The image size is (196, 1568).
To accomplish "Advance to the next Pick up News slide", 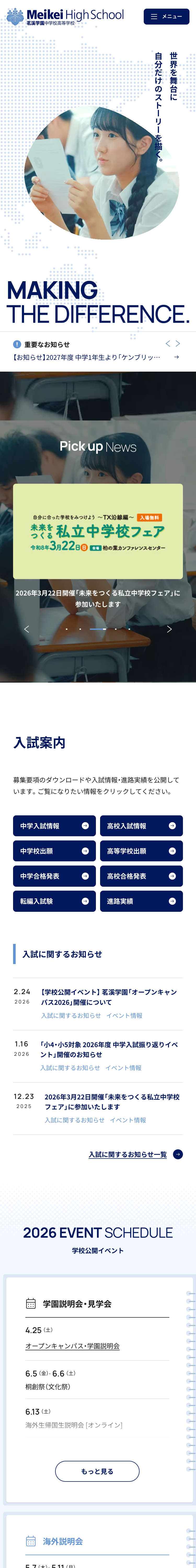I will point(169,629).
